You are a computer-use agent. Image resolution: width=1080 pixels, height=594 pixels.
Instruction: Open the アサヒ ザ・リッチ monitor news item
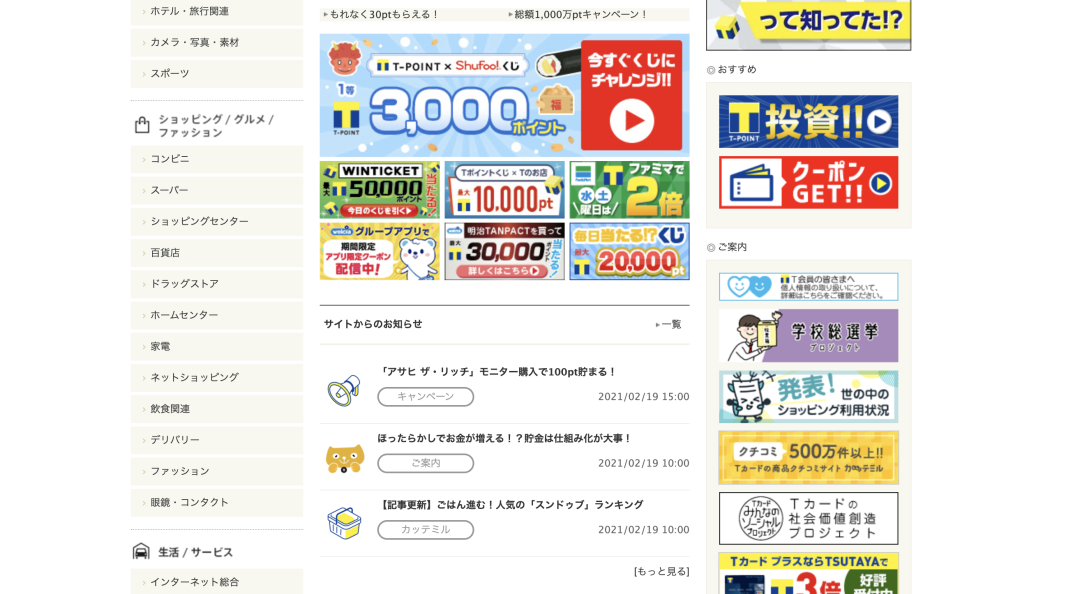pyautogui.click(x=497, y=372)
